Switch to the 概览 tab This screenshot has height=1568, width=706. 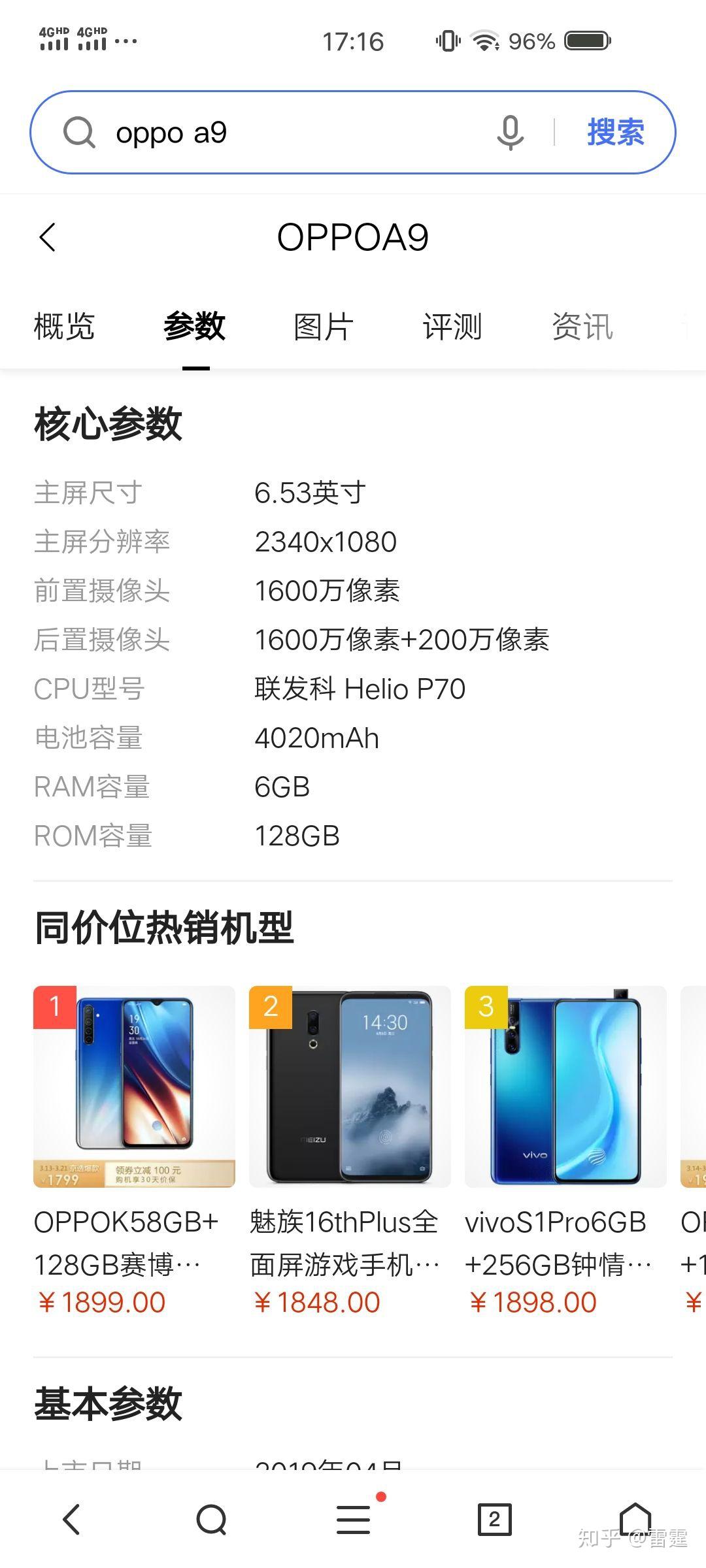click(64, 327)
